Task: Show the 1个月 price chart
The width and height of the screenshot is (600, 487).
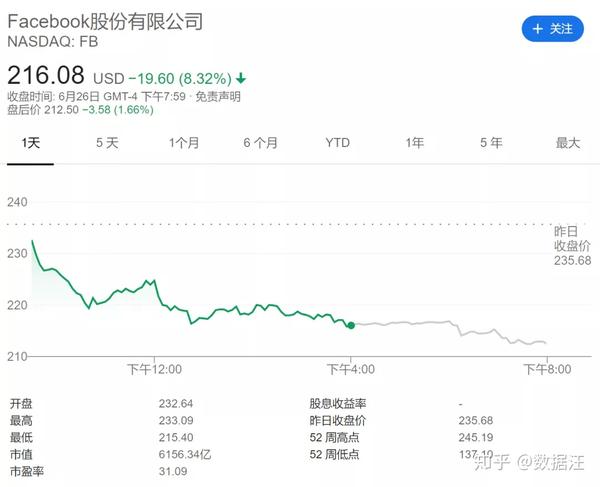Action: tap(184, 143)
